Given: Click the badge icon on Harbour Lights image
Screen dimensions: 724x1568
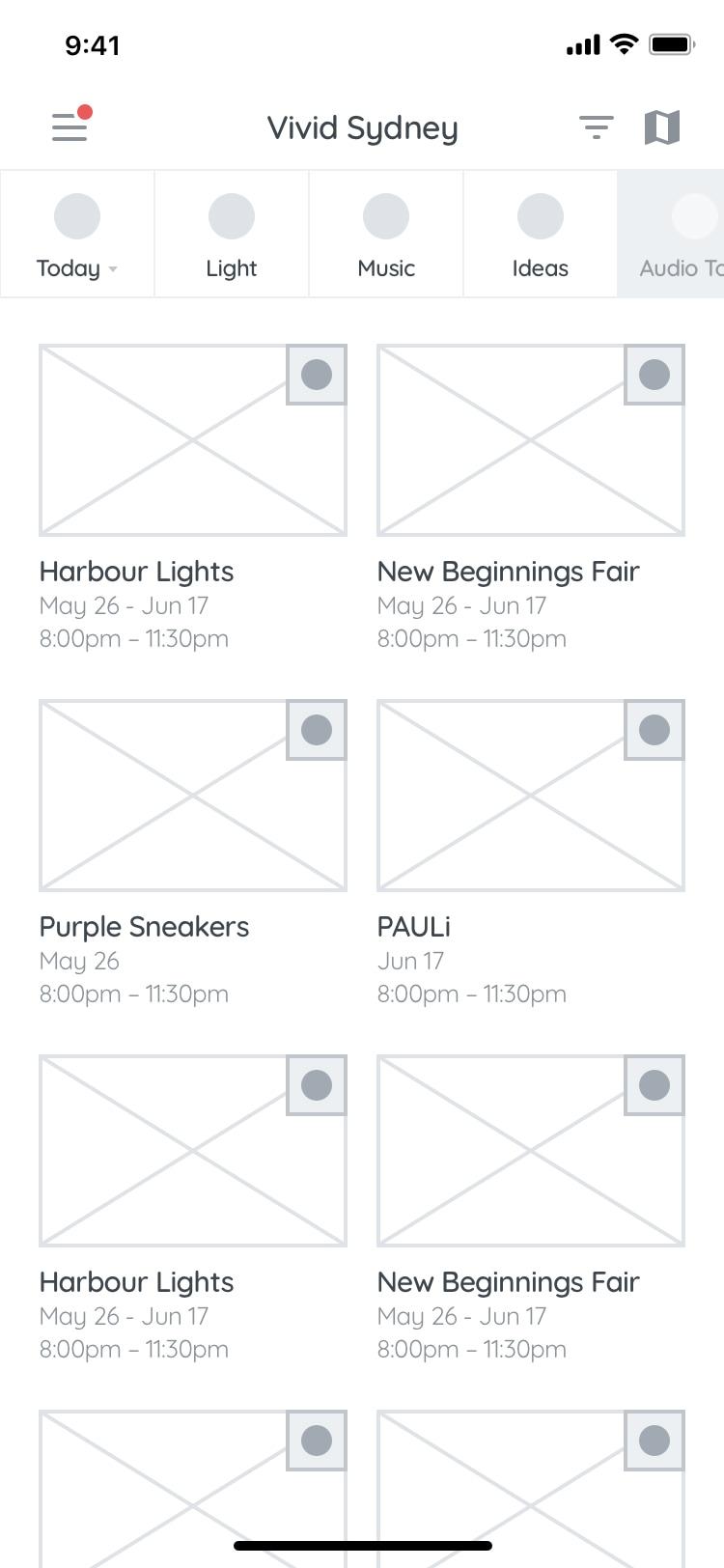Looking at the screenshot, I should pos(316,376).
